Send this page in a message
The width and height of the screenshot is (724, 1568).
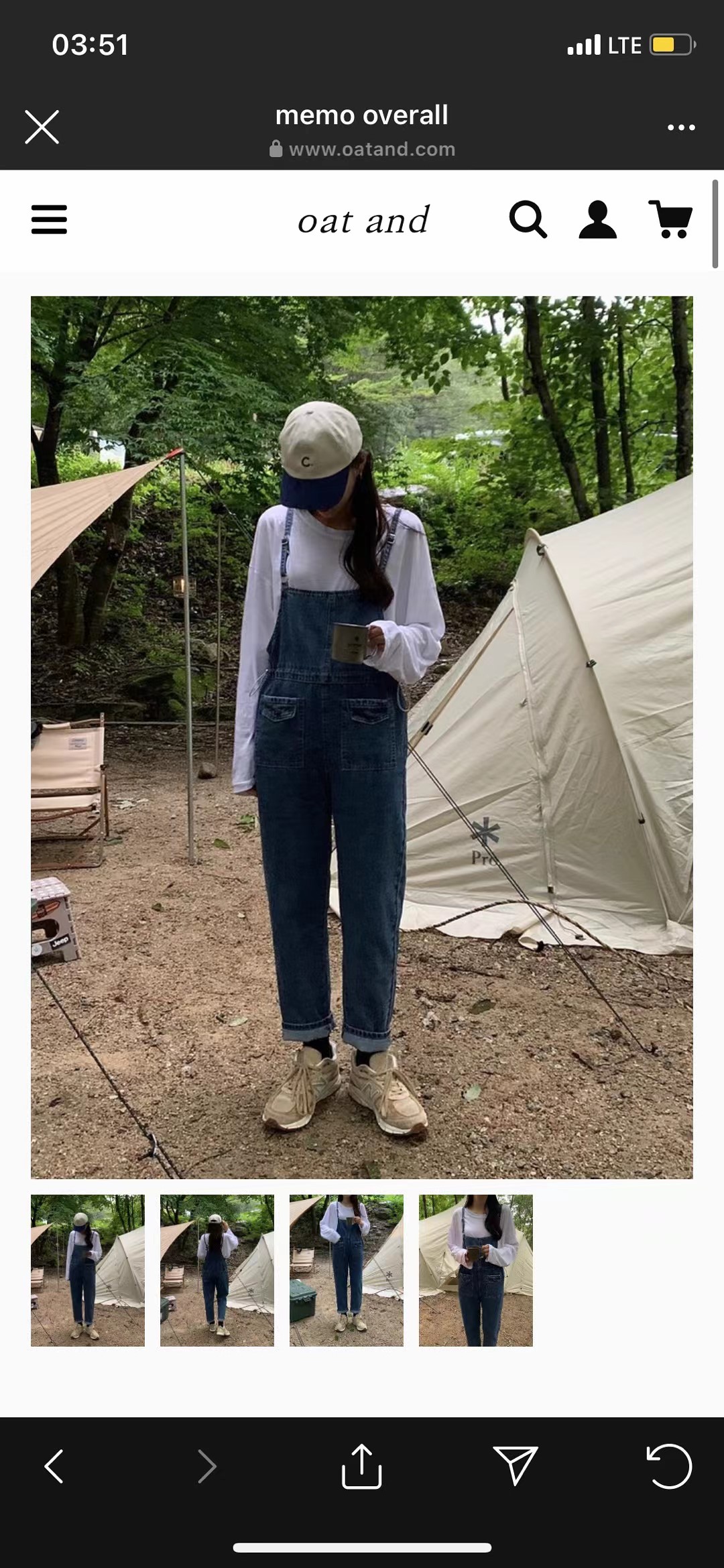tap(515, 1466)
